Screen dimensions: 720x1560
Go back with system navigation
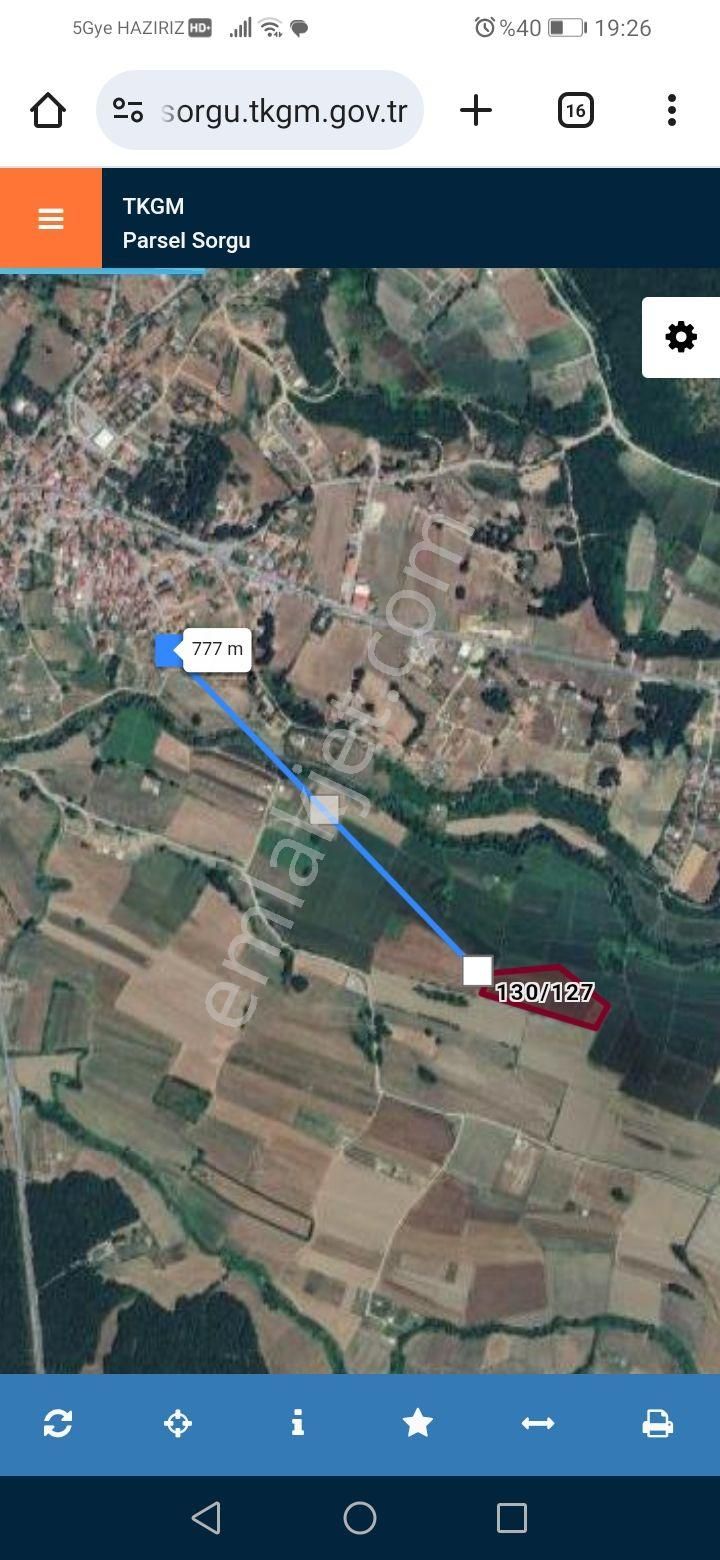[206, 1518]
